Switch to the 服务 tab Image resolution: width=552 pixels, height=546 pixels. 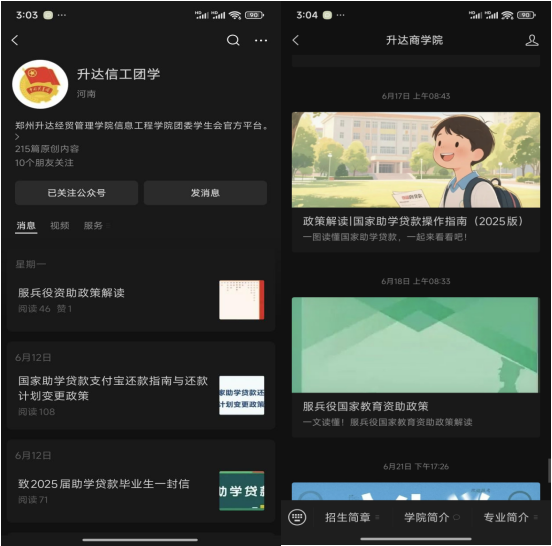click(x=93, y=225)
